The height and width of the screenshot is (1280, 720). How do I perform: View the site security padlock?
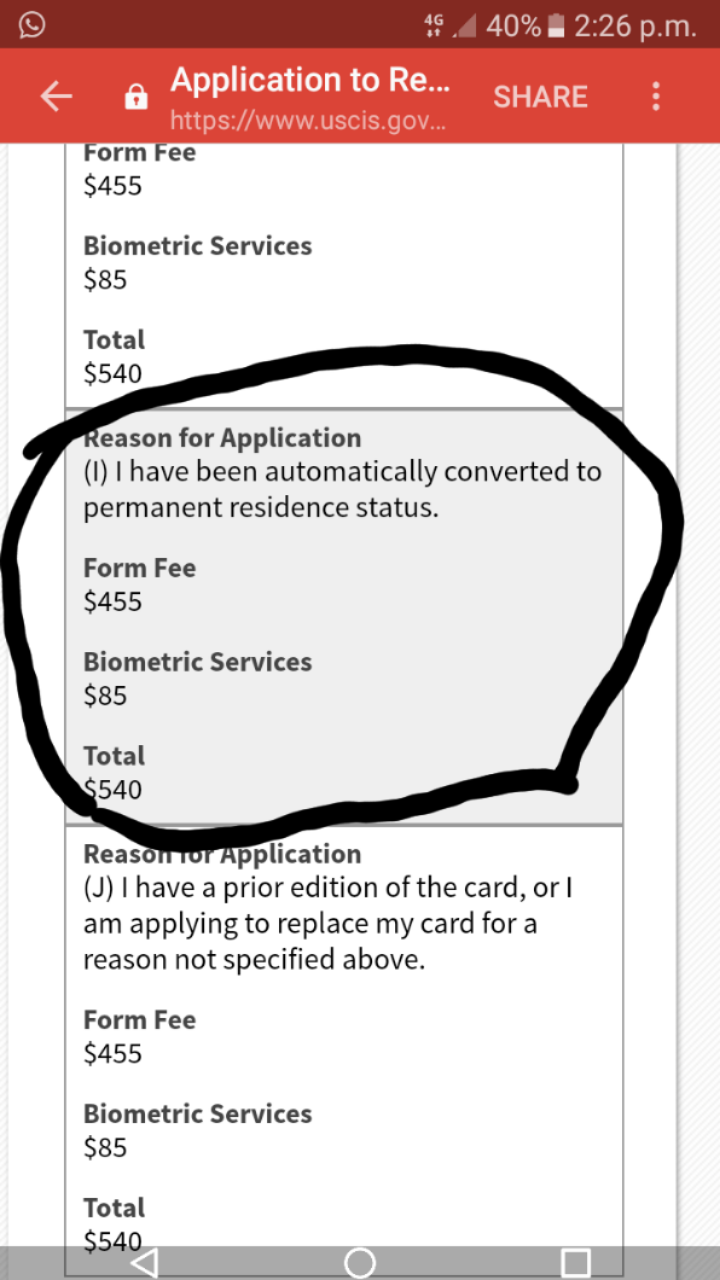pos(136,97)
